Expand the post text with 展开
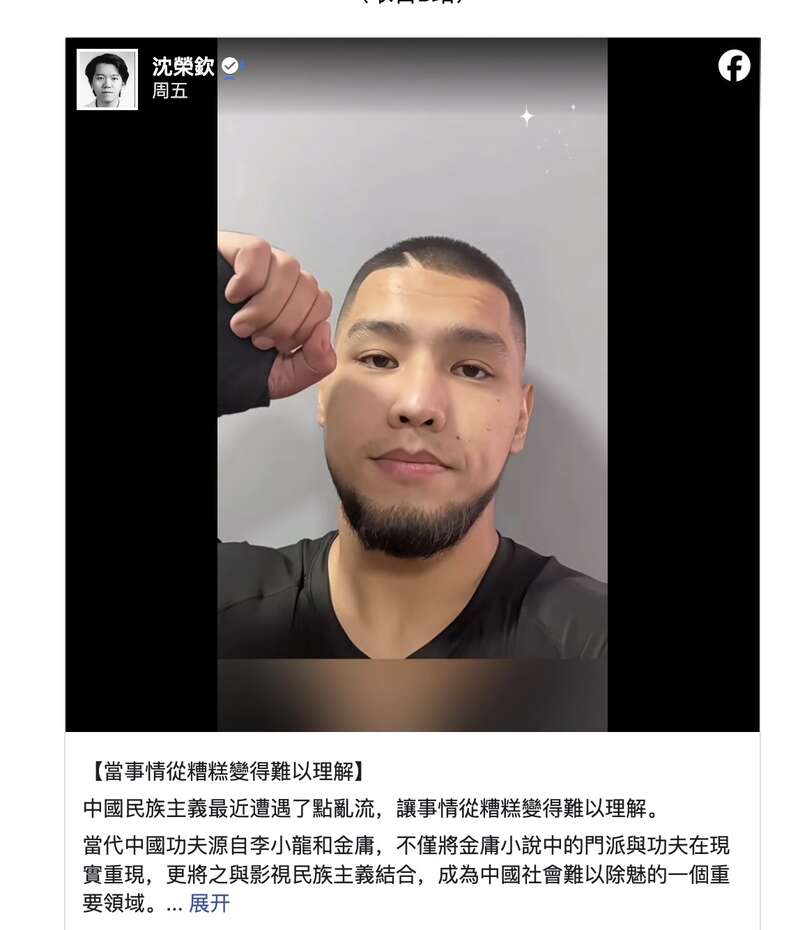 click(x=209, y=903)
